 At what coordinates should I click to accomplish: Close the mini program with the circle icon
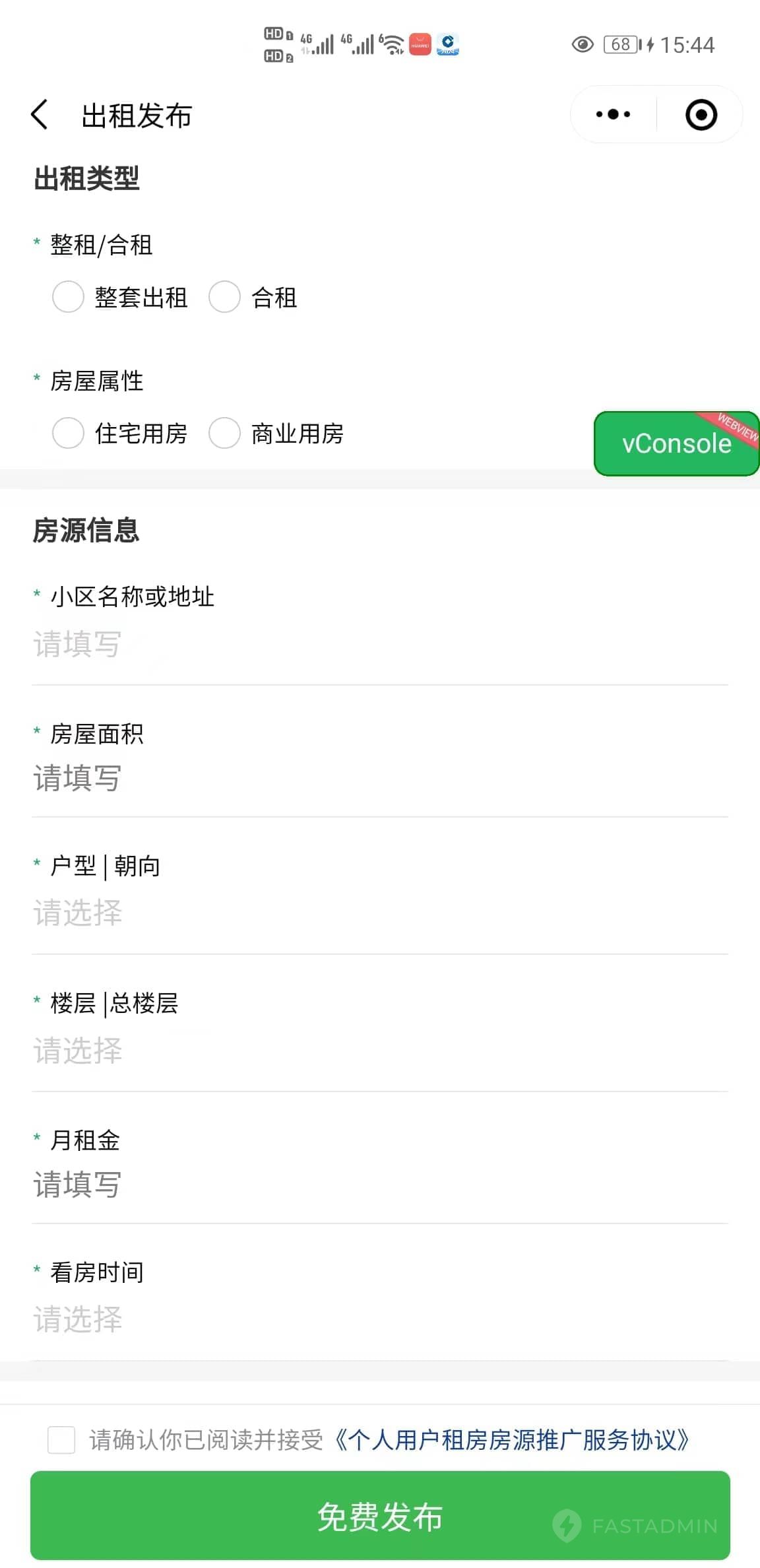[701, 115]
